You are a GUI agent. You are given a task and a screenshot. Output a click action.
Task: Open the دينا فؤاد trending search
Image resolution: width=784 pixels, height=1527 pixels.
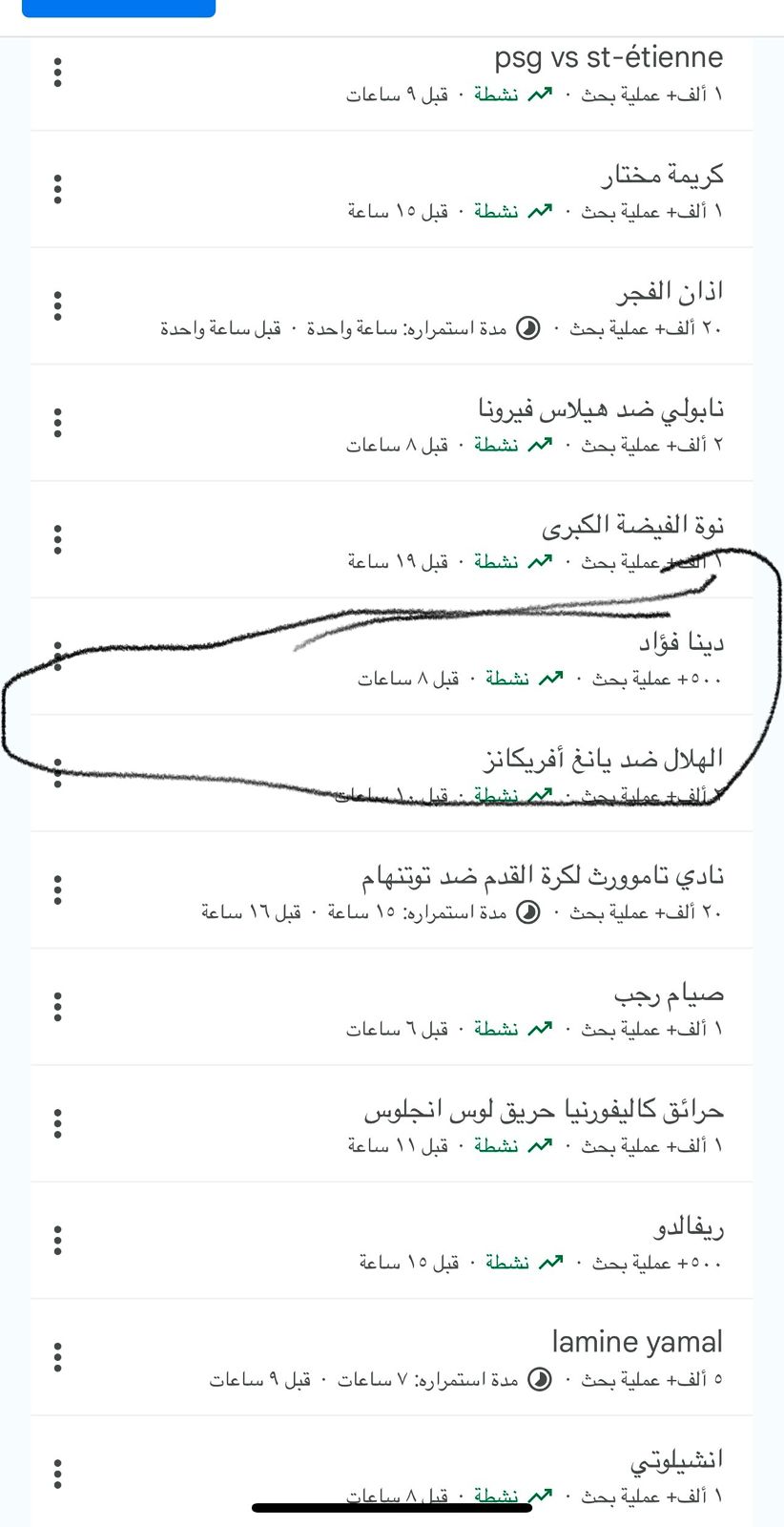[681, 643]
